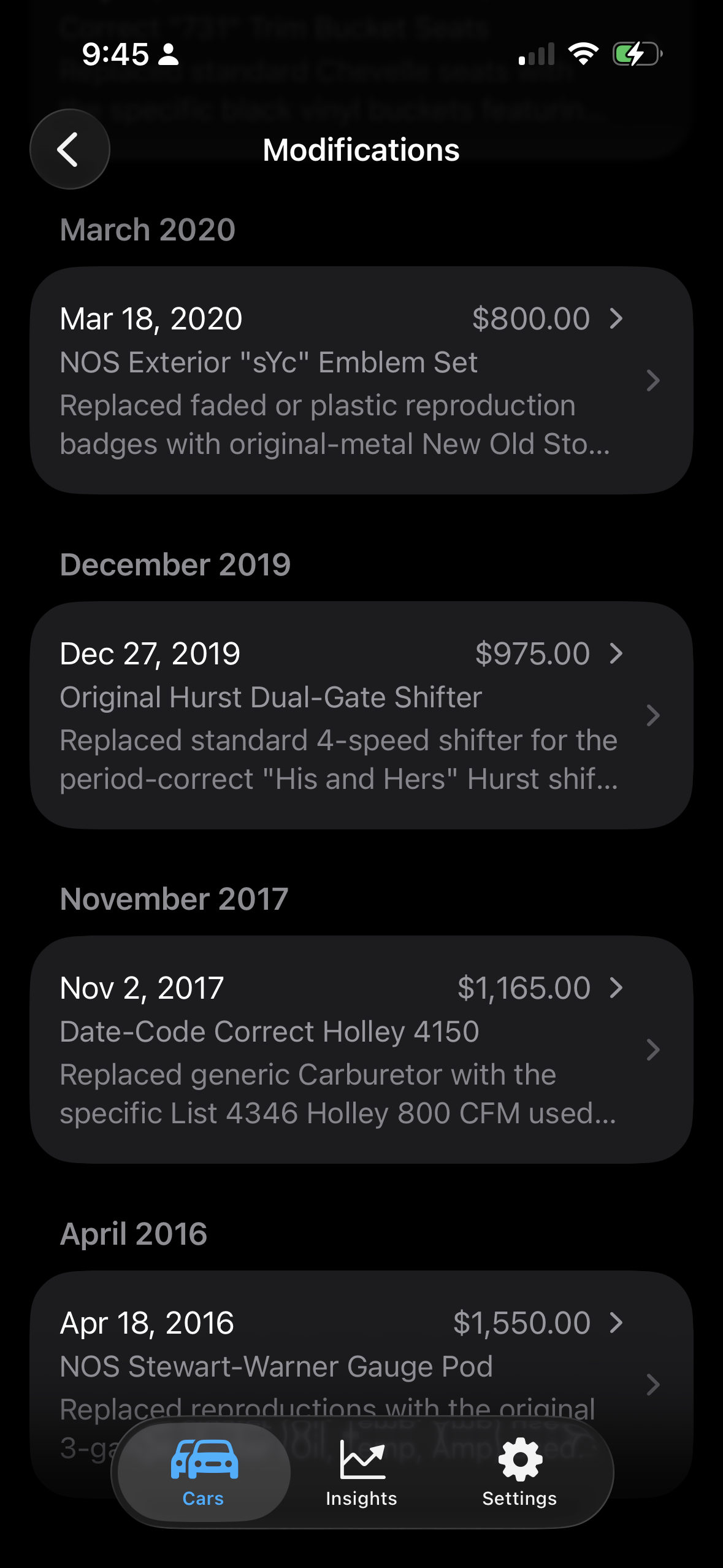Viewport: 723px width, 1568px height.
Task: Tap the focus status icon beside the clock
Action: (x=168, y=55)
